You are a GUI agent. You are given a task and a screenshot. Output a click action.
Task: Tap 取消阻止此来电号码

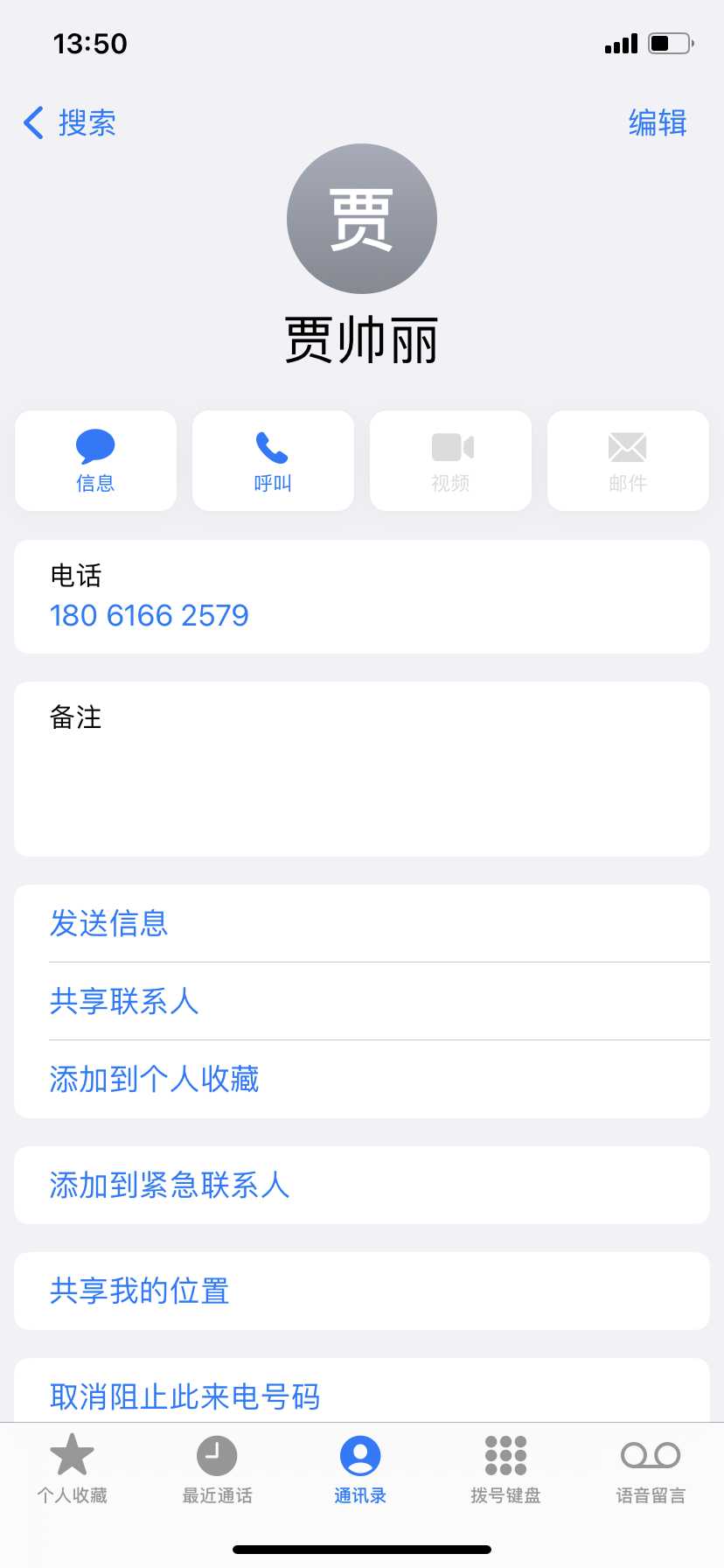pyautogui.click(x=185, y=1395)
